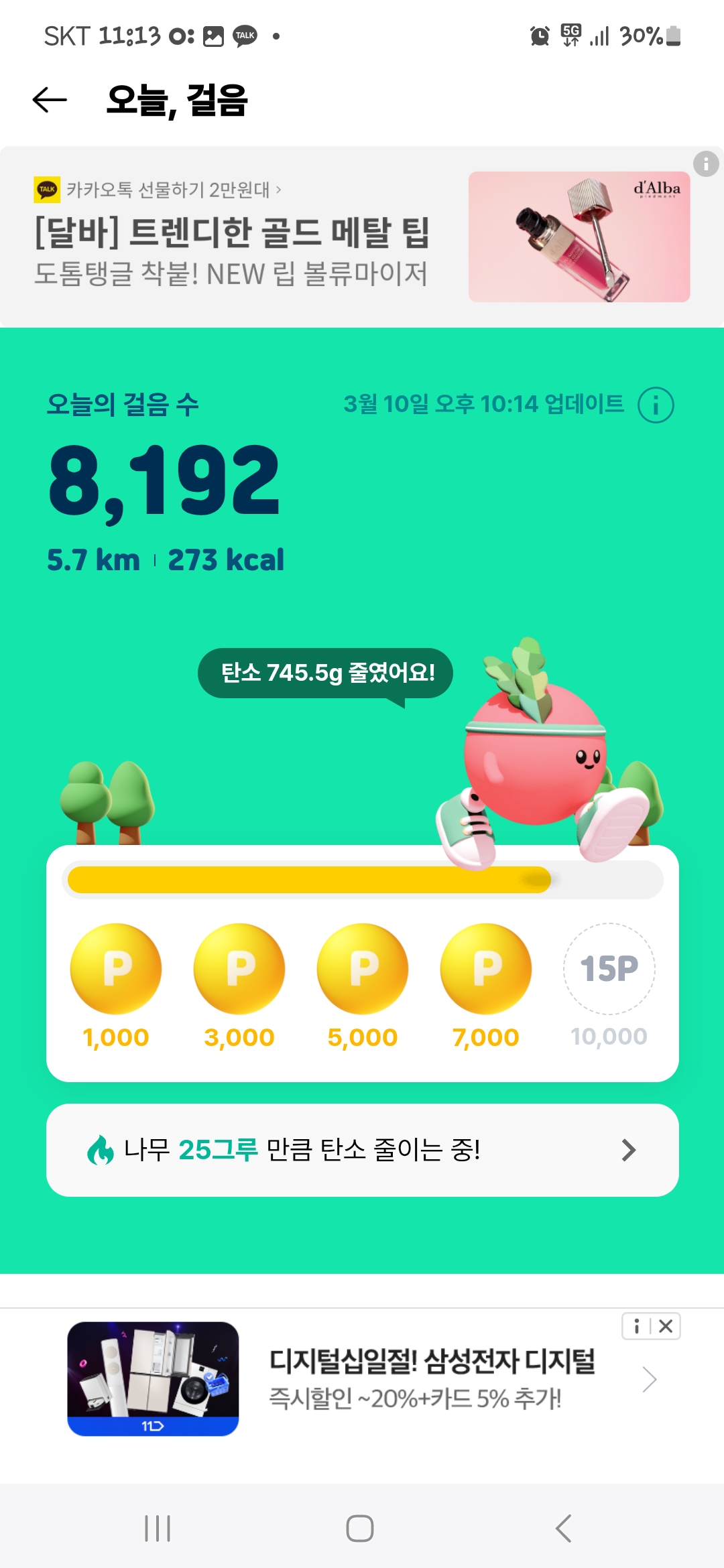Go back from 오늘, 걸음 screen
The width and height of the screenshot is (724, 1568).
click(x=50, y=101)
